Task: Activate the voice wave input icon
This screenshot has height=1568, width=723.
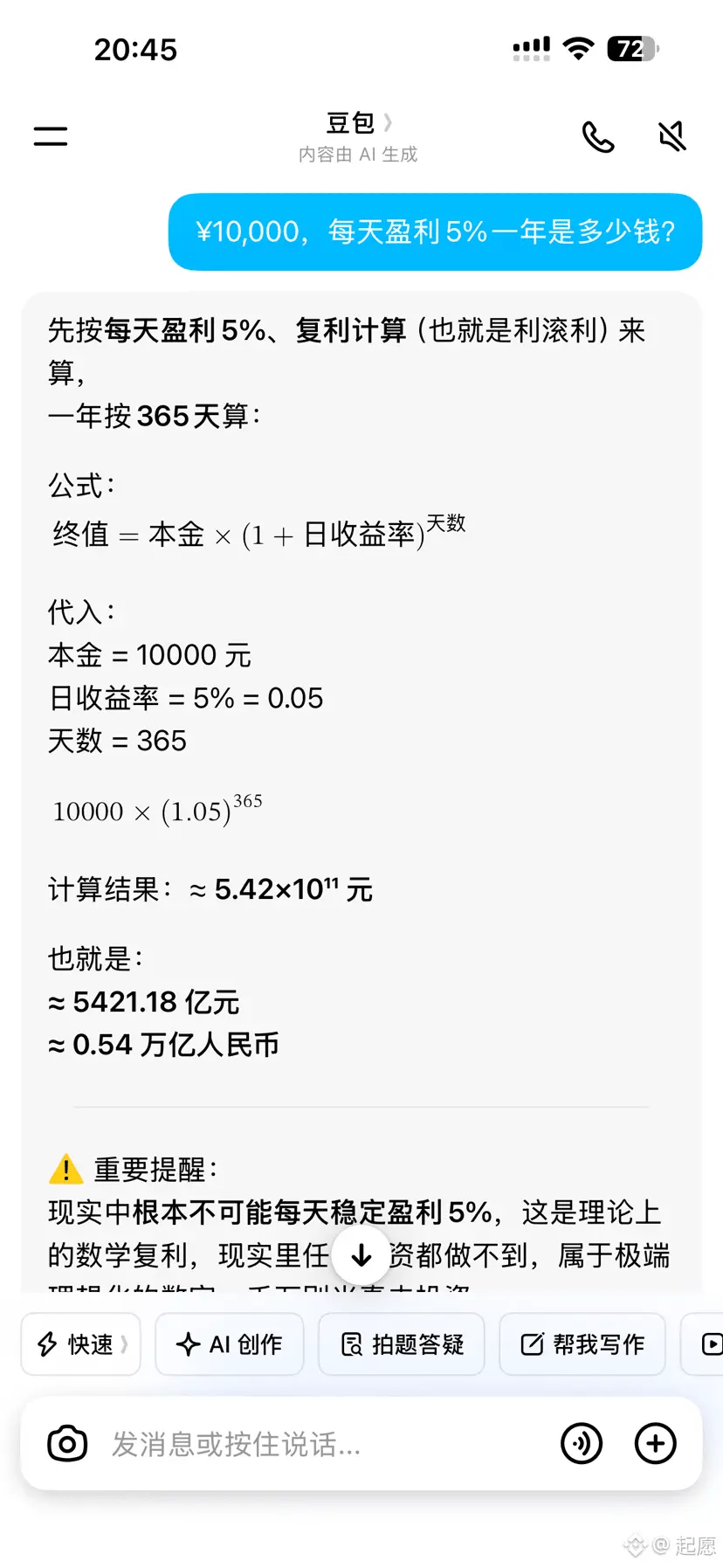Action: [582, 1444]
